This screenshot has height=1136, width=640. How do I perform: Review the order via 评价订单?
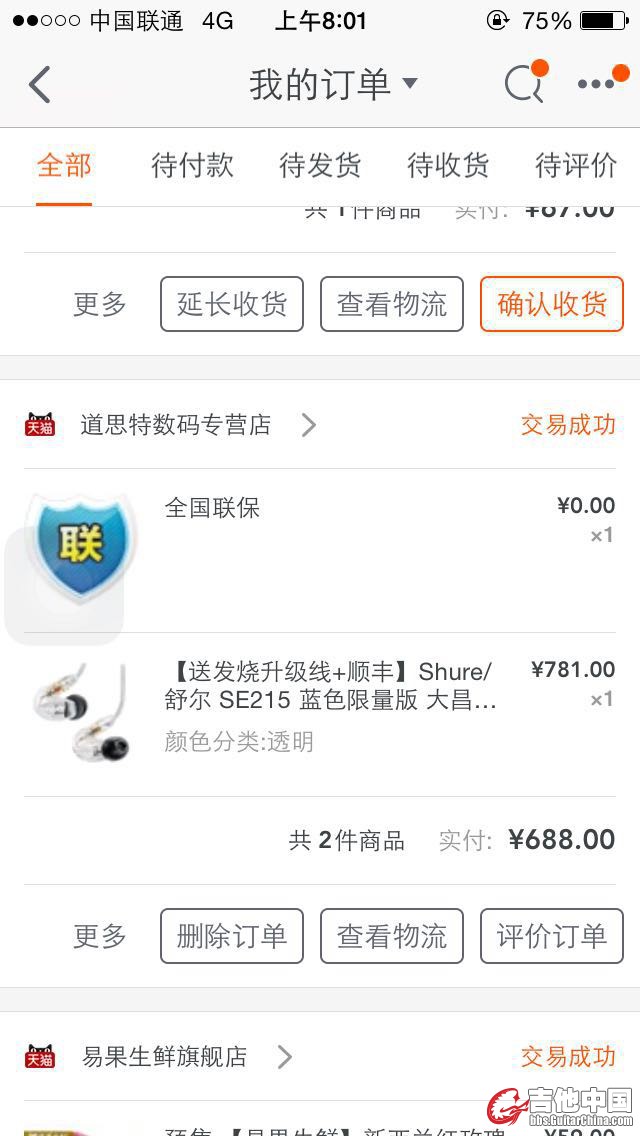pos(552,936)
